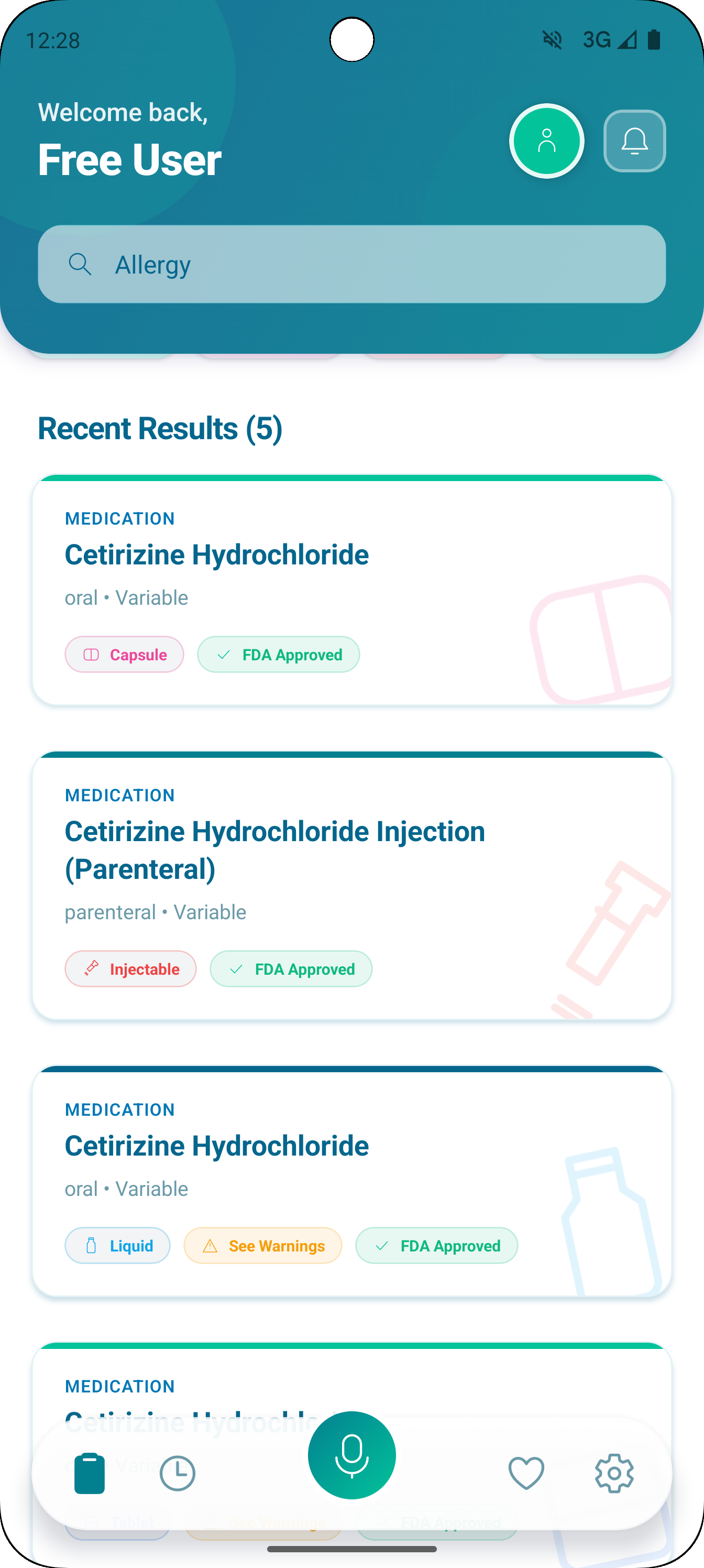Tap the Allergy search field

click(351, 264)
